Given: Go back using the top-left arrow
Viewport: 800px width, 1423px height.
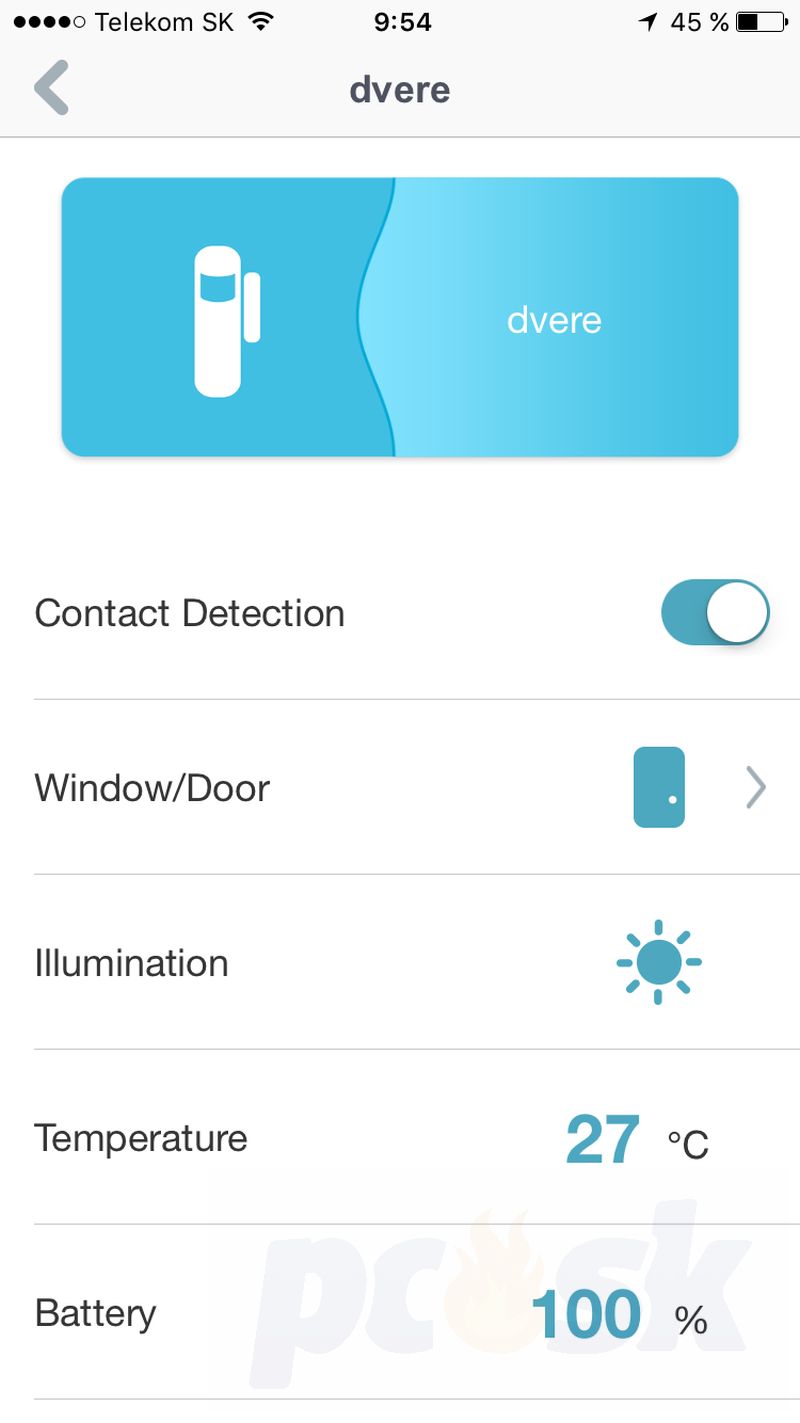Looking at the screenshot, I should pos(52,88).
